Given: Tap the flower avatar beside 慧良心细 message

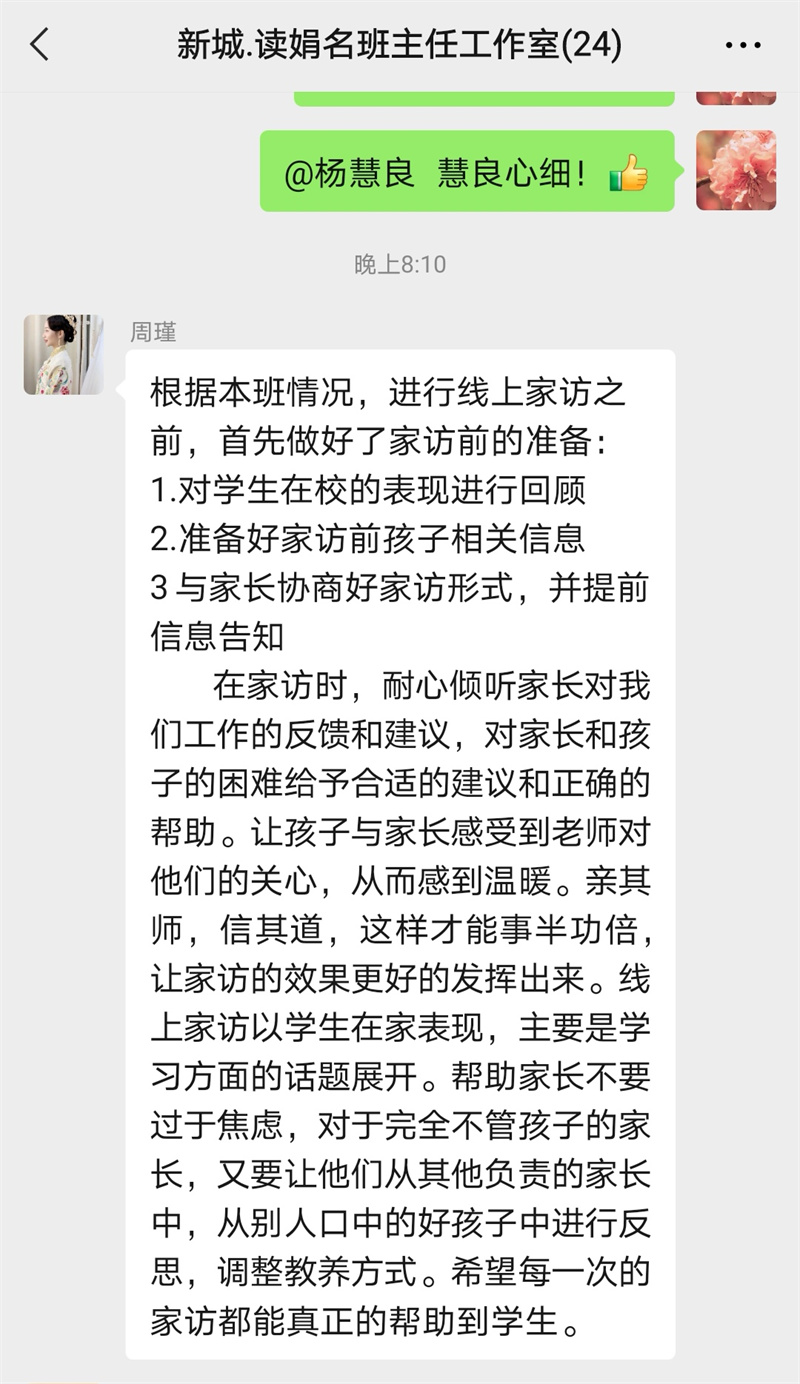Looking at the screenshot, I should (735, 170).
